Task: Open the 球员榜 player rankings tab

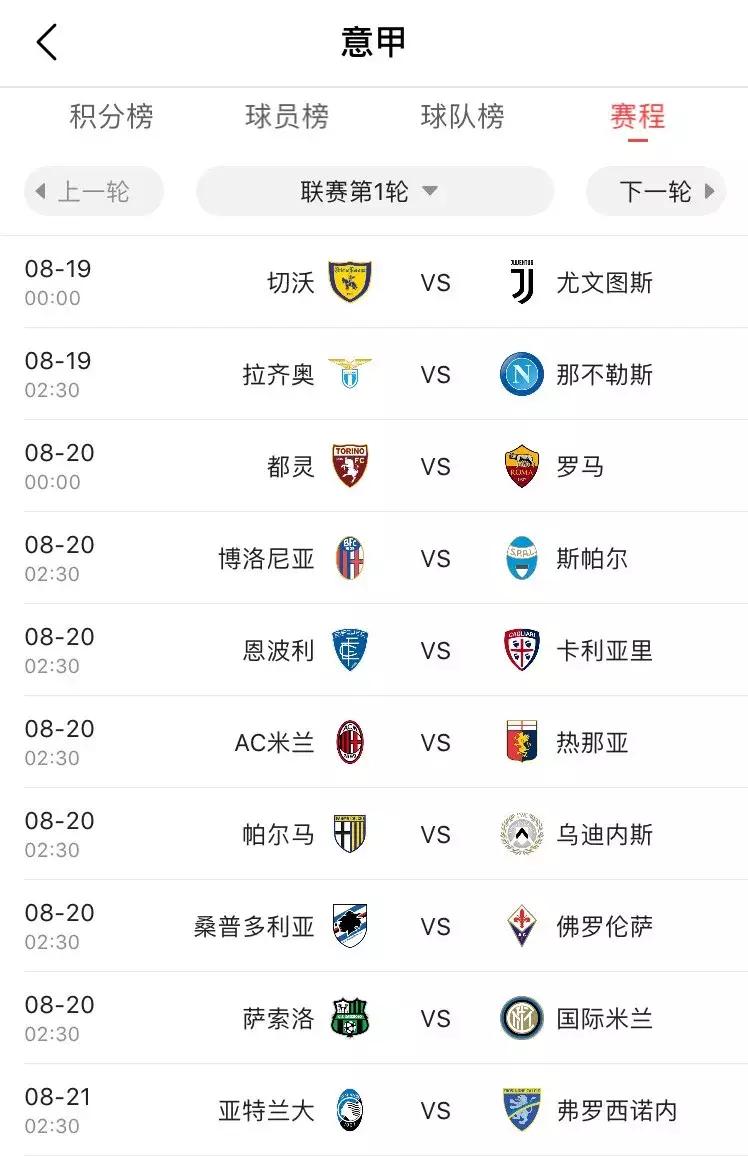Action: pos(287,117)
